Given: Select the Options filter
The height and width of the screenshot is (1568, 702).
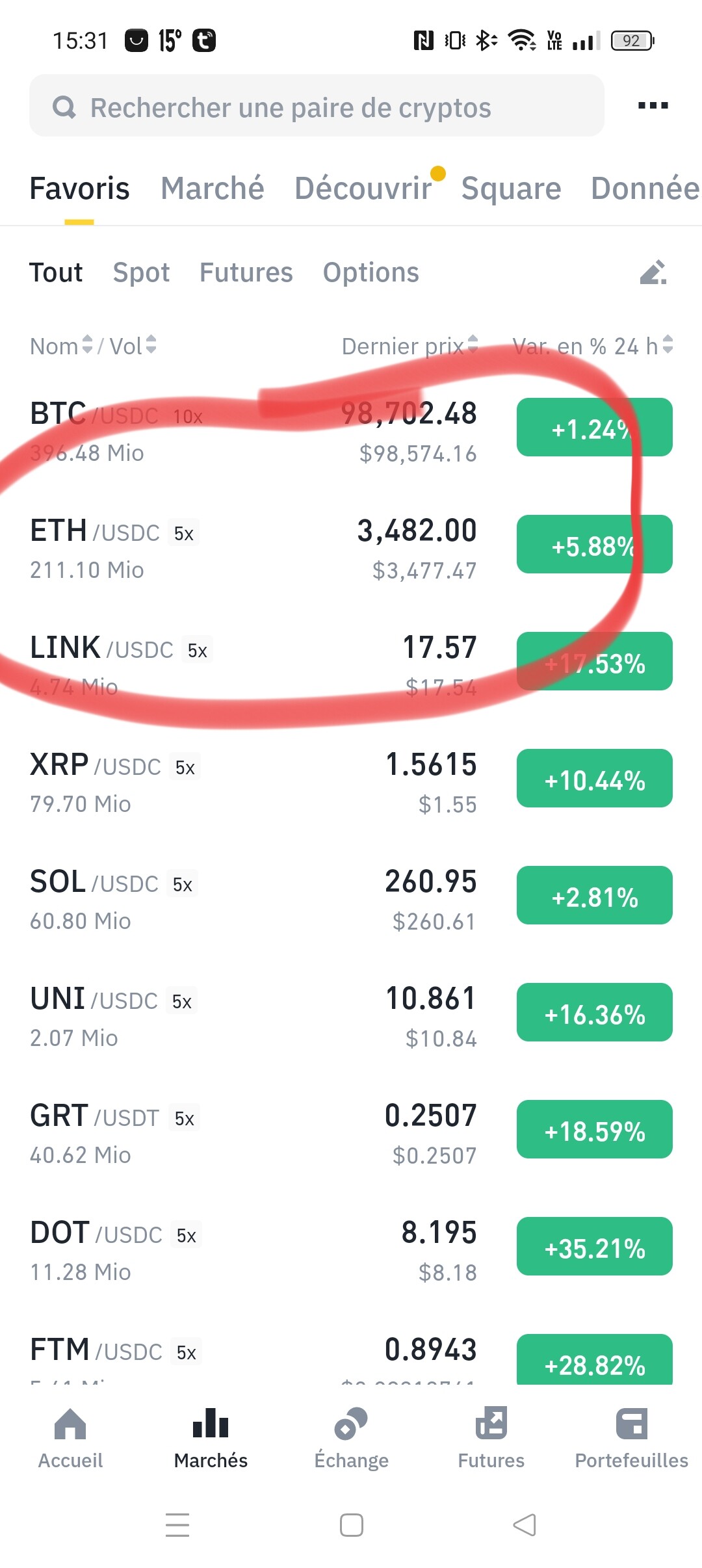Looking at the screenshot, I should 371,272.
